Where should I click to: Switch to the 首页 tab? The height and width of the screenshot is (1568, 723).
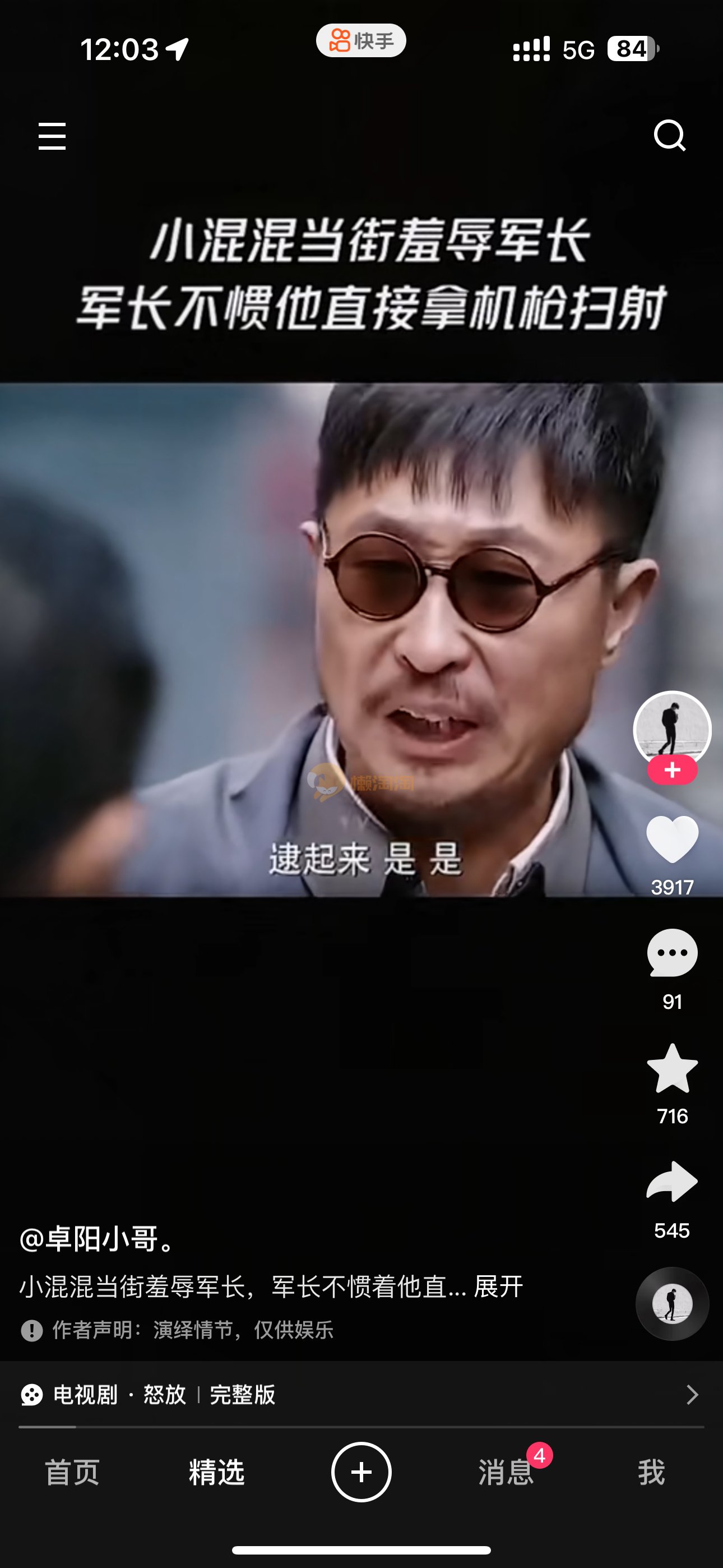pos(72,1473)
